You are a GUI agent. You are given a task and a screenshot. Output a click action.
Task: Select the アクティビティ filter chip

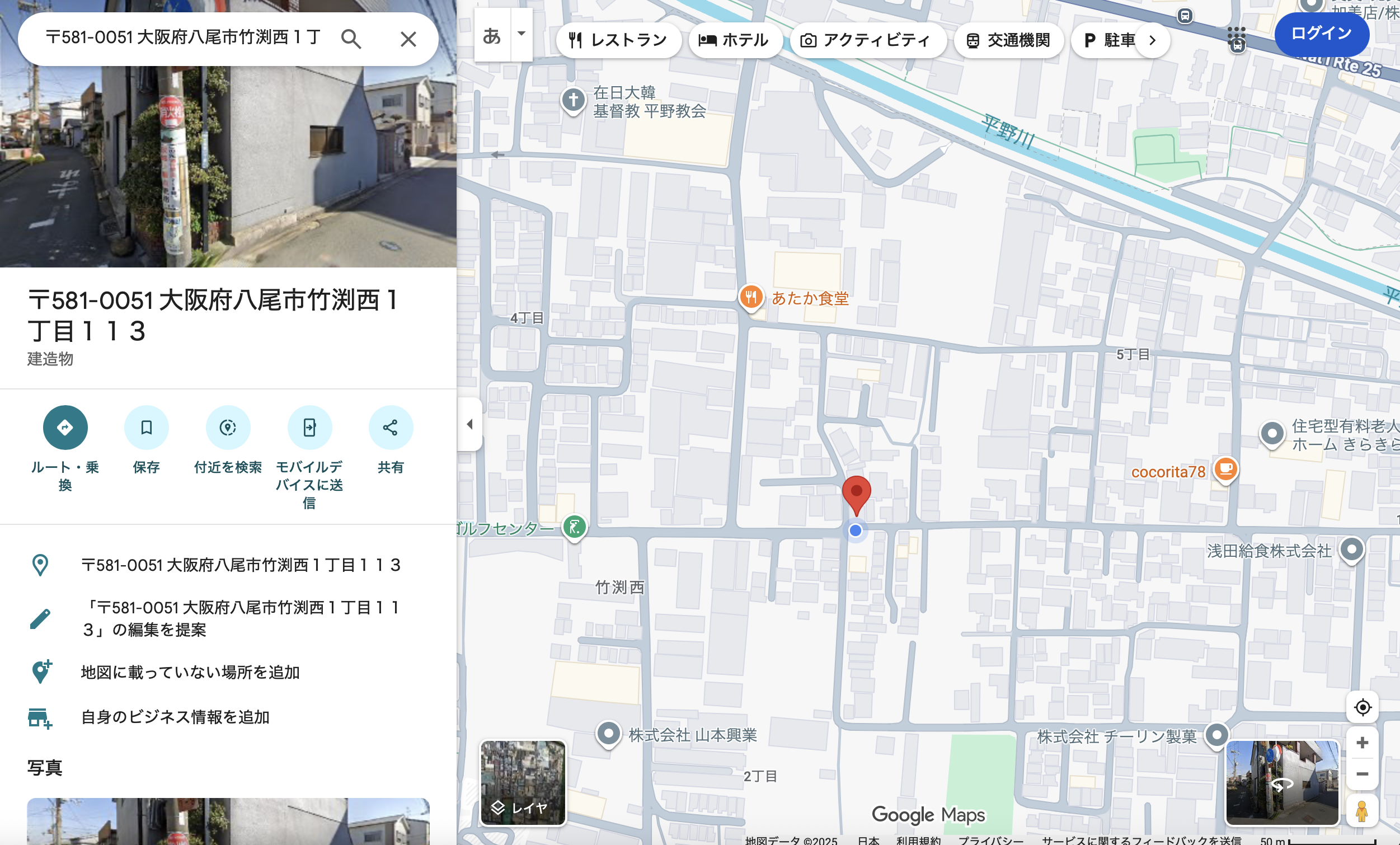click(867, 40)
